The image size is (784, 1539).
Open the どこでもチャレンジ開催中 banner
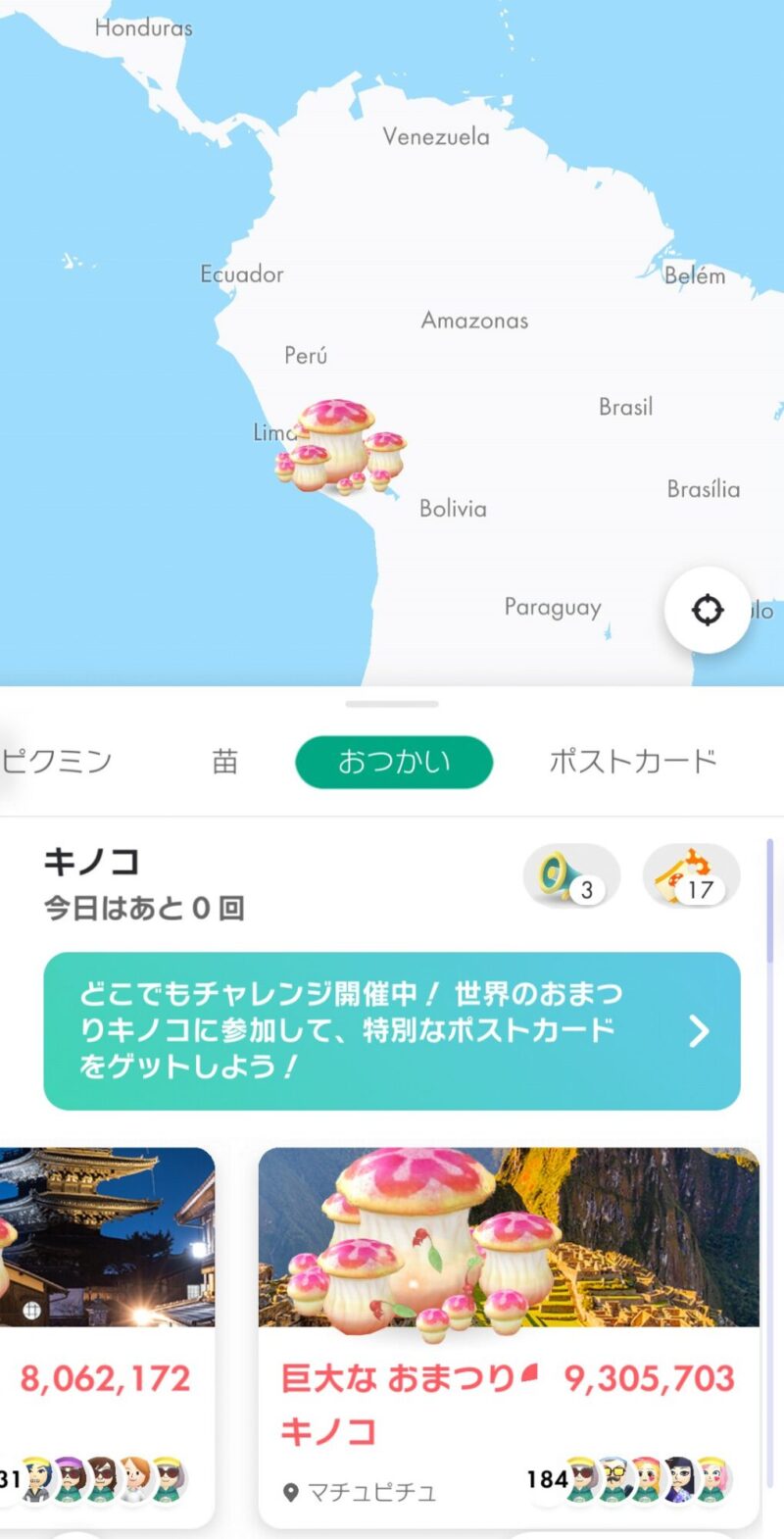[x=391, y=1030]
